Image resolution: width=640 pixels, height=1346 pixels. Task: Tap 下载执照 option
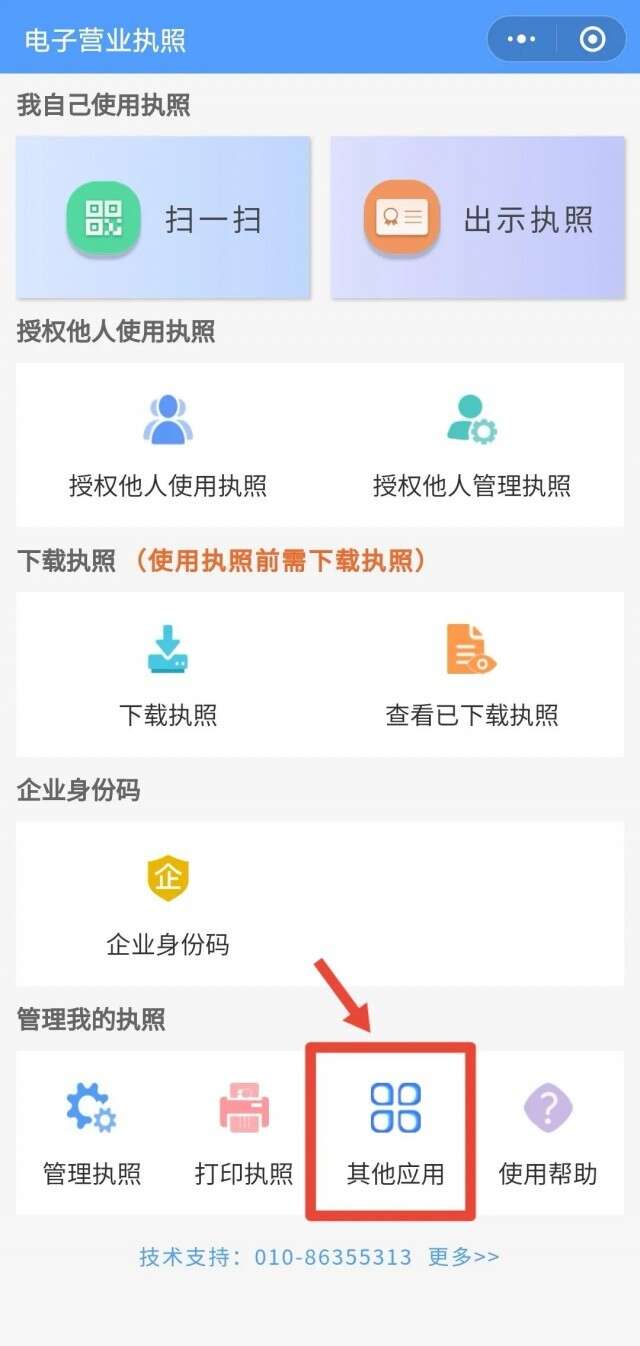168,676
